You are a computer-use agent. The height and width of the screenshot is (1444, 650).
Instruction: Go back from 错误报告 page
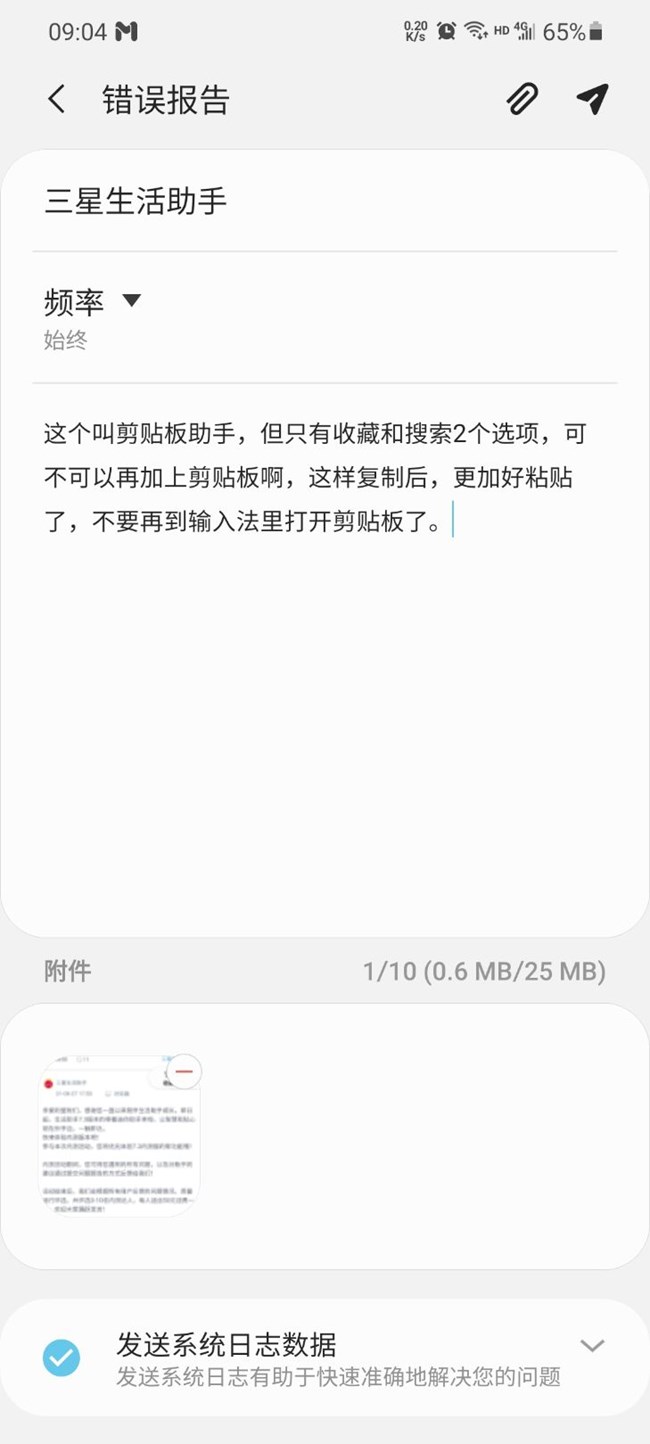pyautogui.click(x=57, y=99)
